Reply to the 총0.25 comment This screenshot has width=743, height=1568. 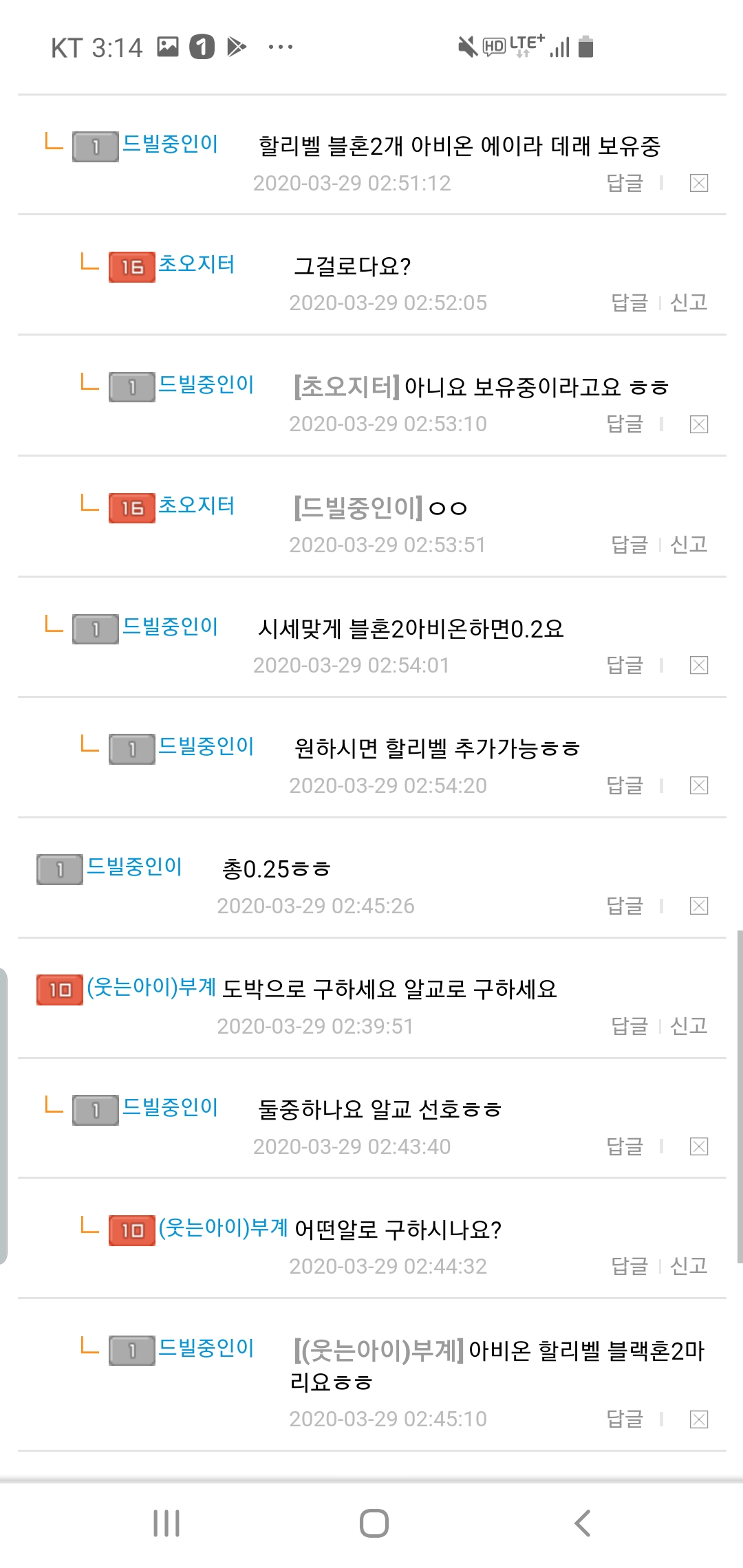[x=625, y=906]
